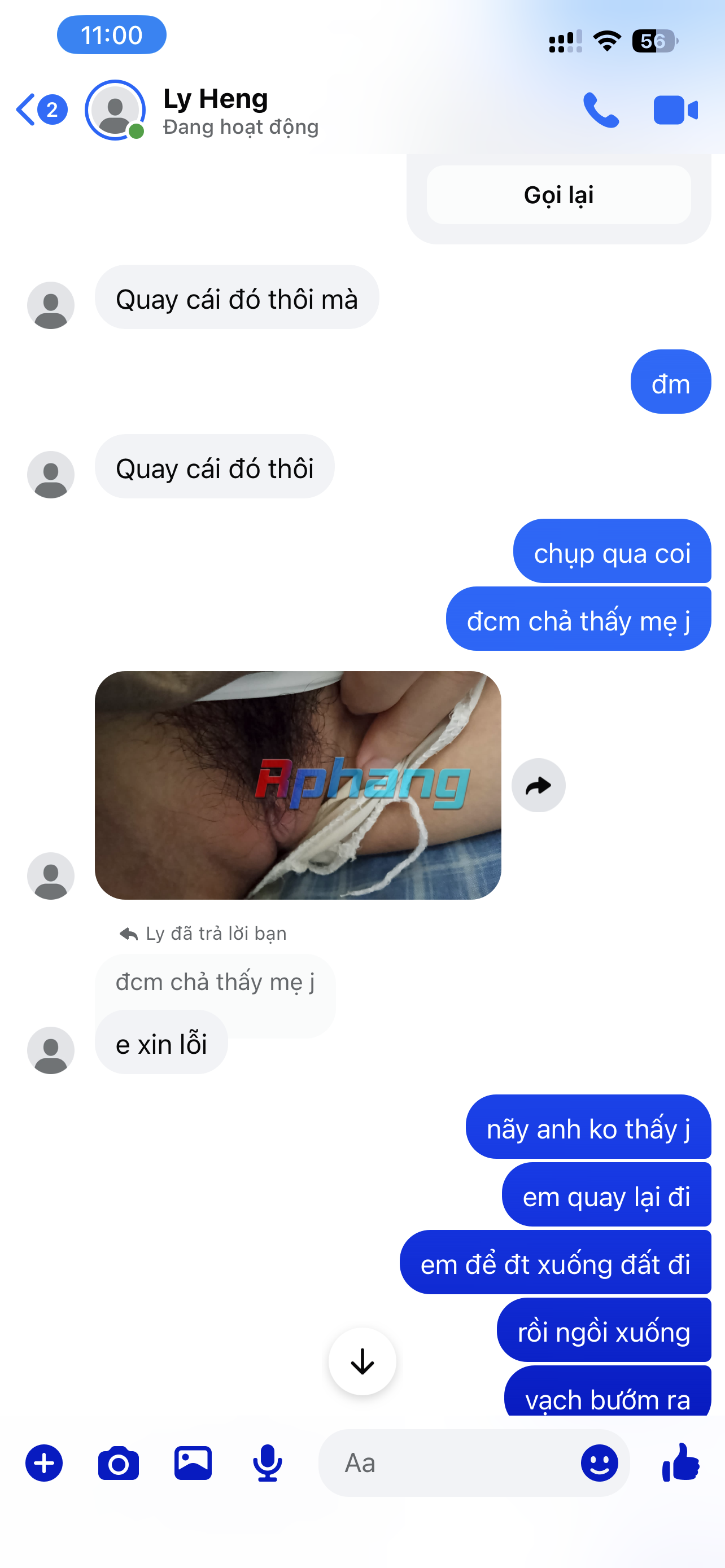Image resolution: width=725 pixels, height=1568 pixels.
Task: Go back to the chat list
Action: 40,110
